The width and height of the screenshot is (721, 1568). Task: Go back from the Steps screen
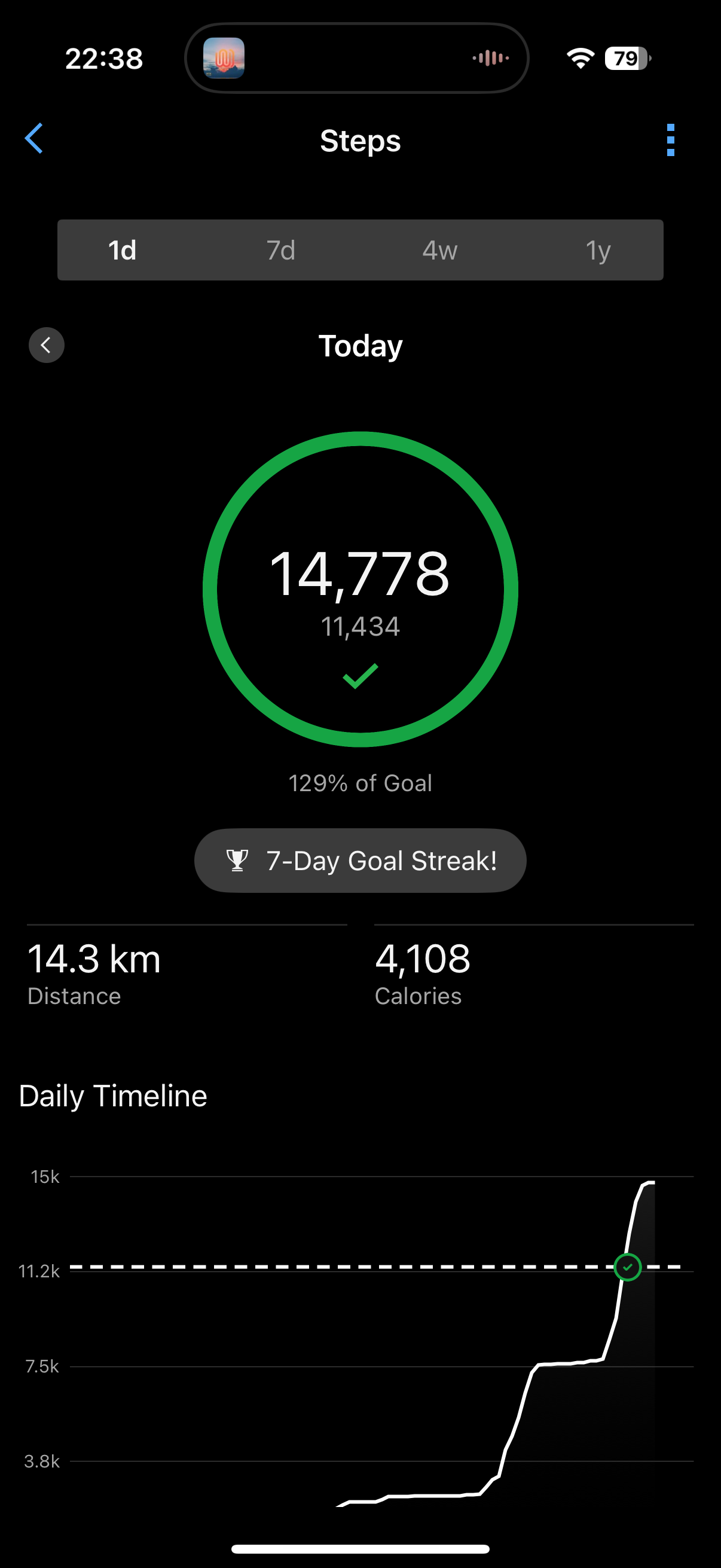(x=34, y=139)
